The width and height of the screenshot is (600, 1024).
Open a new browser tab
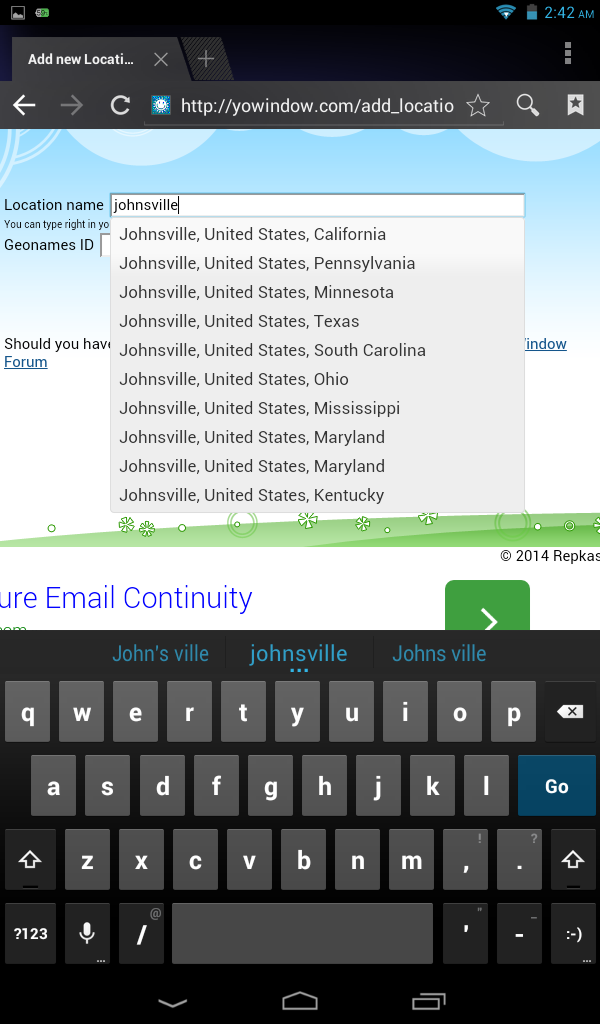point(206,58)
